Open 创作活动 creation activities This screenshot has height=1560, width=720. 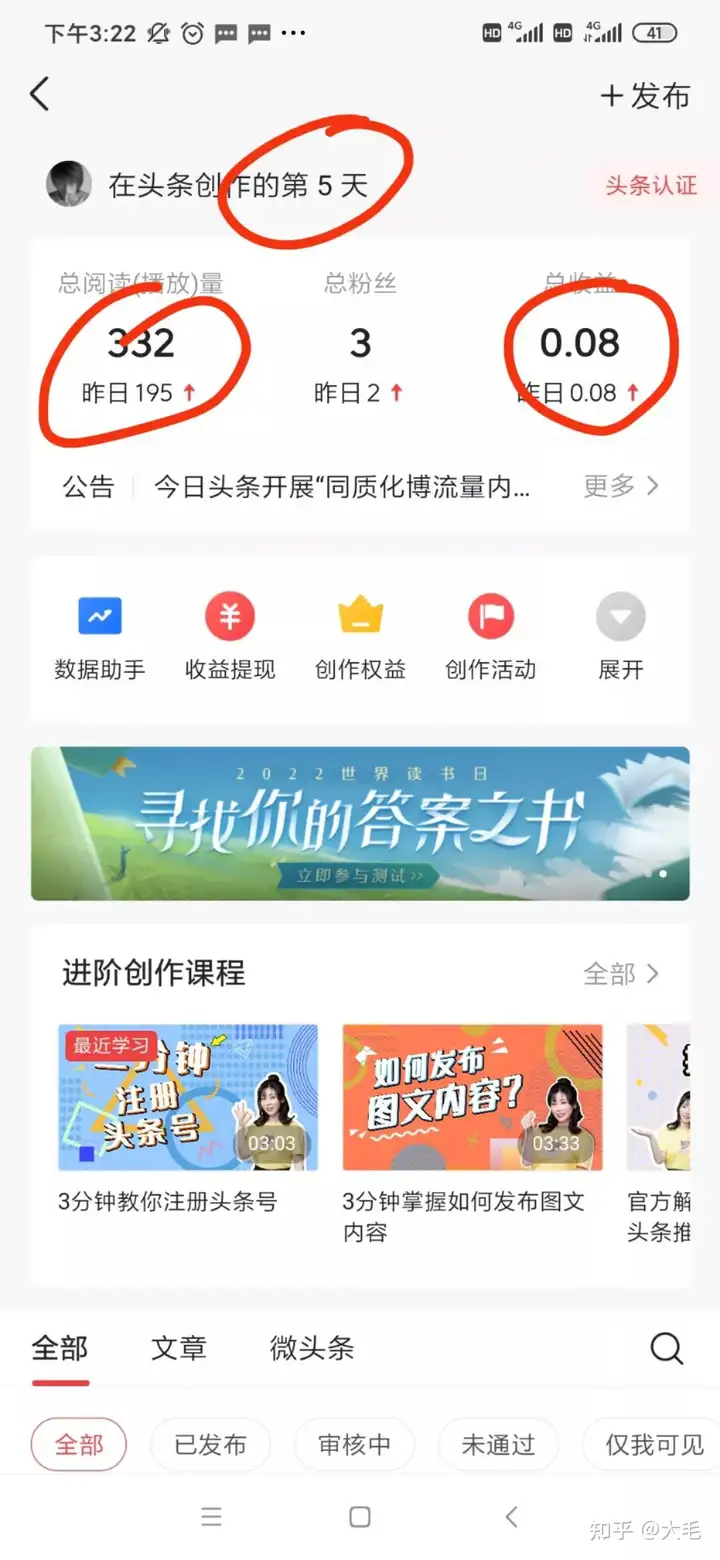click(x=490, y=637)
